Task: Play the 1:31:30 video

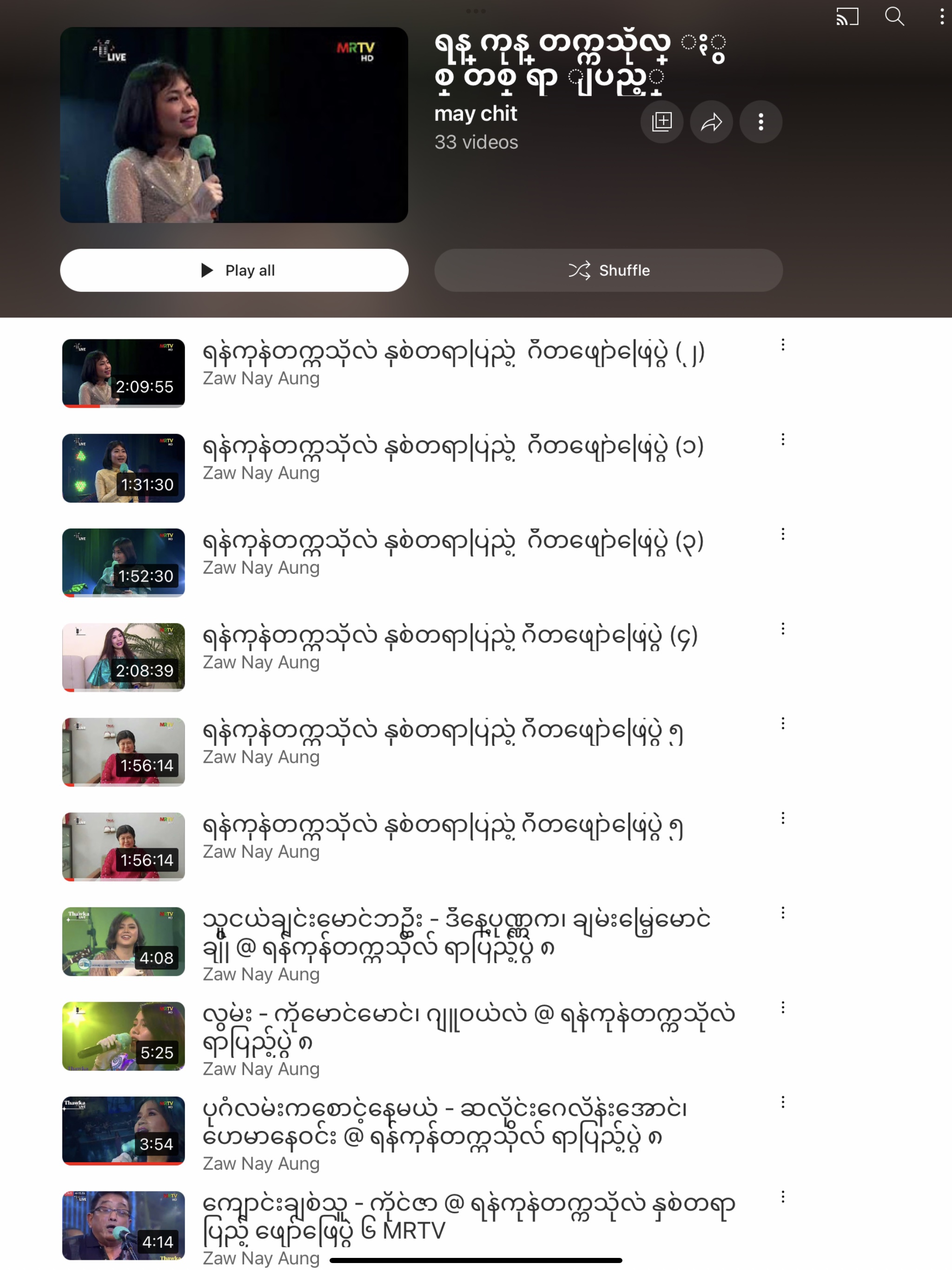Action: click(x=124, y=468)
